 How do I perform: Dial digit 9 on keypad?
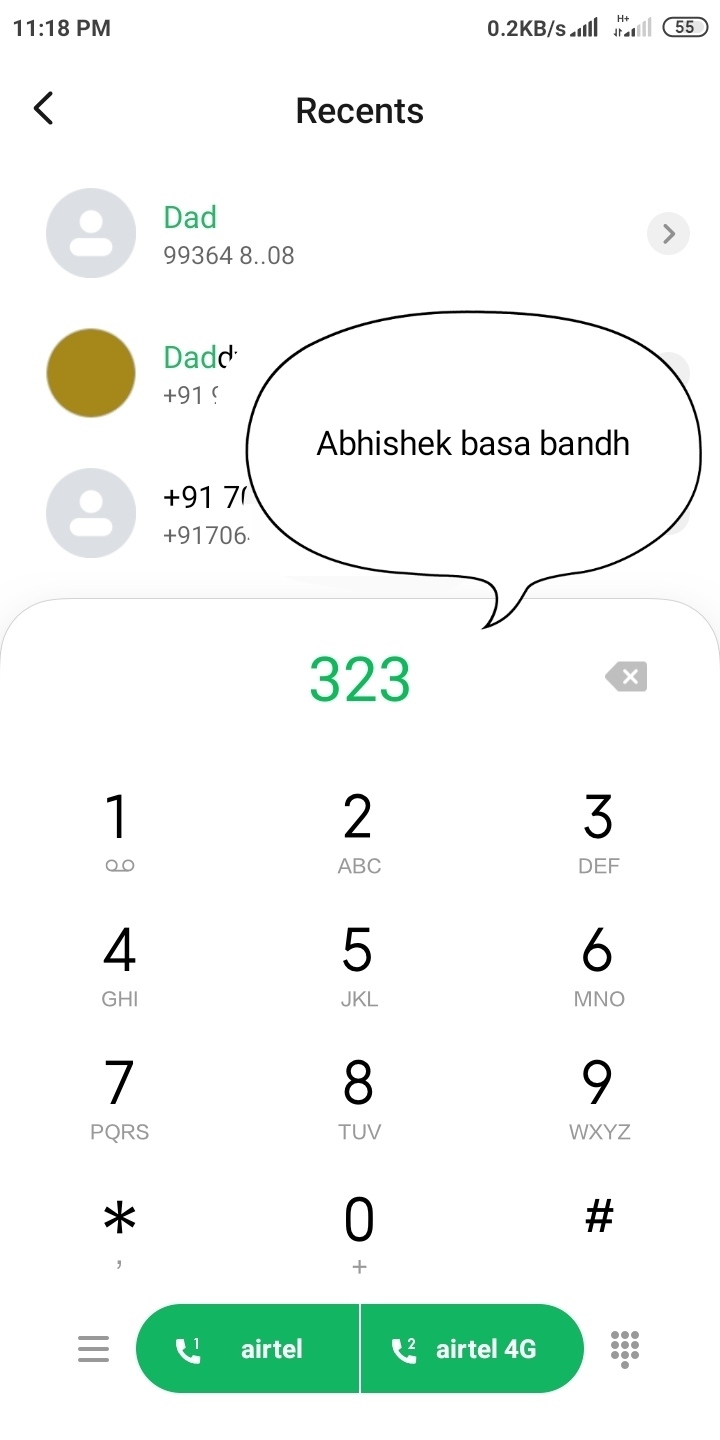point(598,1098)
